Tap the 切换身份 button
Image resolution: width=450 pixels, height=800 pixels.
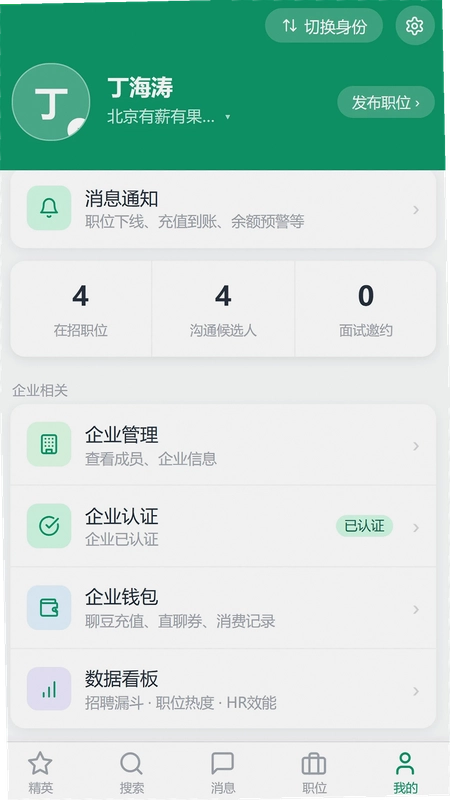(324, 26)
